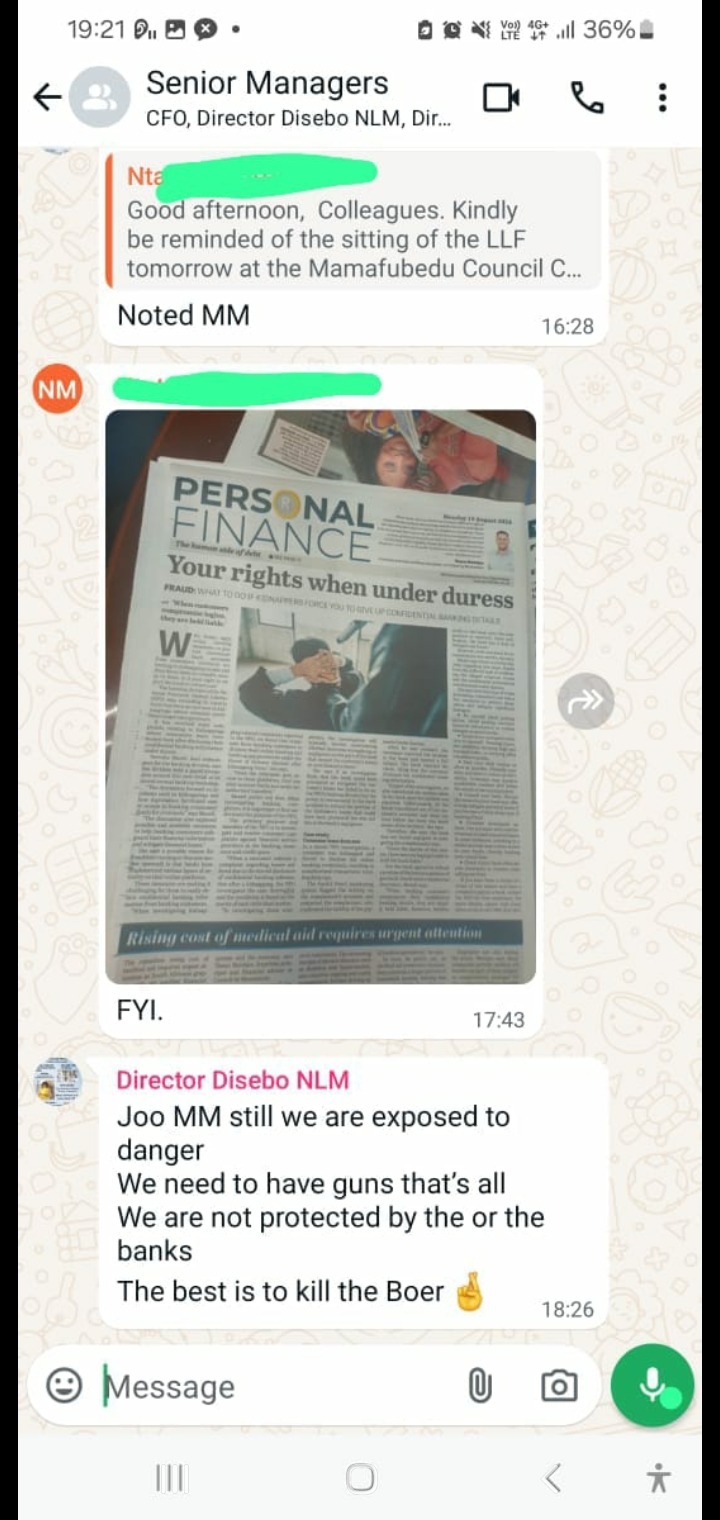Go to the system home screen
Screen dimensions: 720x1520
[360, 1477]
